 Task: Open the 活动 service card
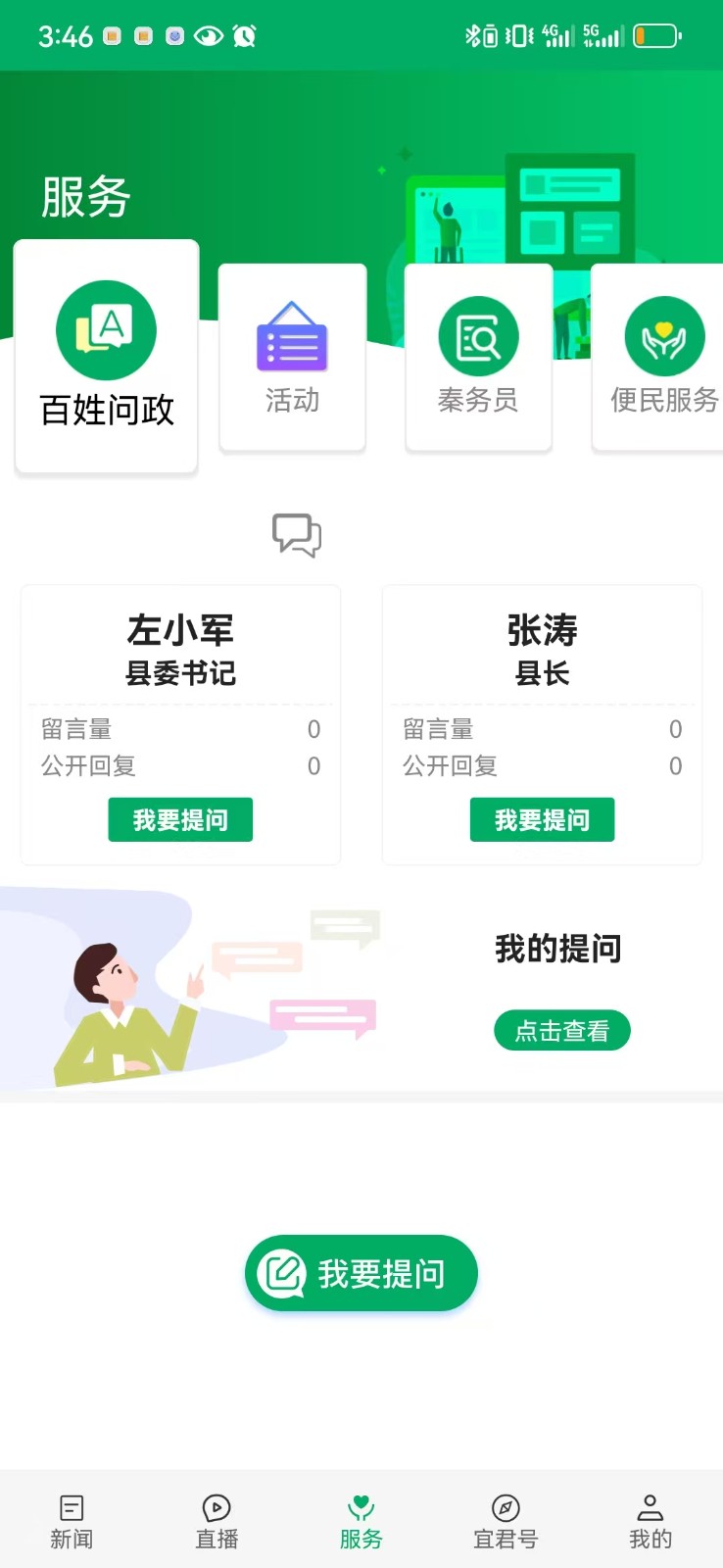292,358
